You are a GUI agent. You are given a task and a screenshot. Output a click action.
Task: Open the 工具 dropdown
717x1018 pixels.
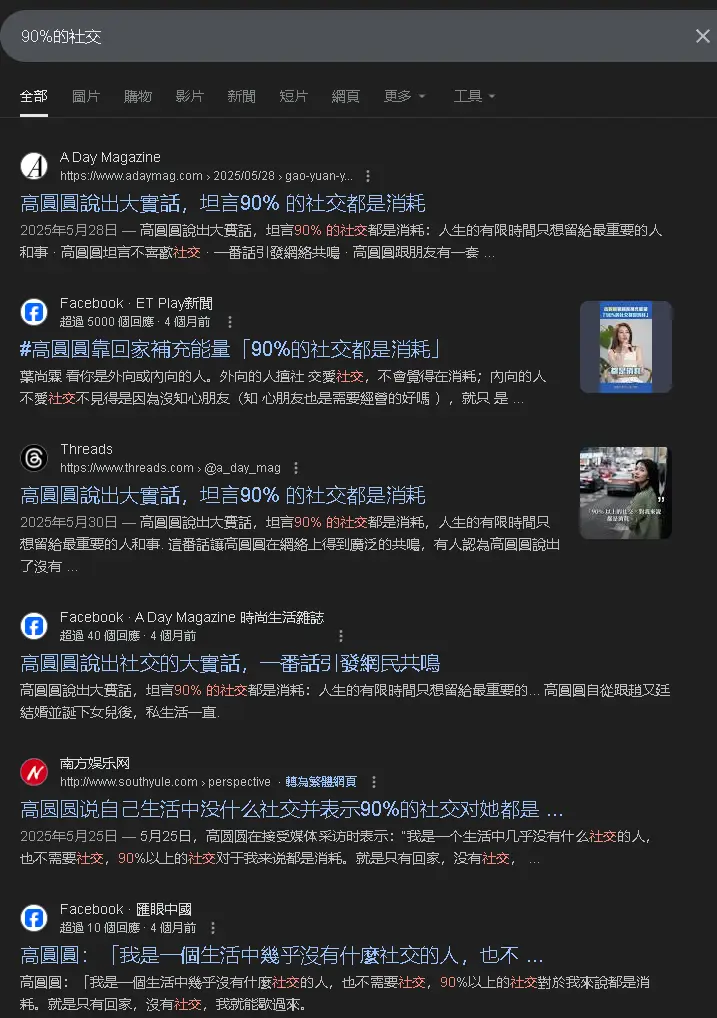pos(474,96)
